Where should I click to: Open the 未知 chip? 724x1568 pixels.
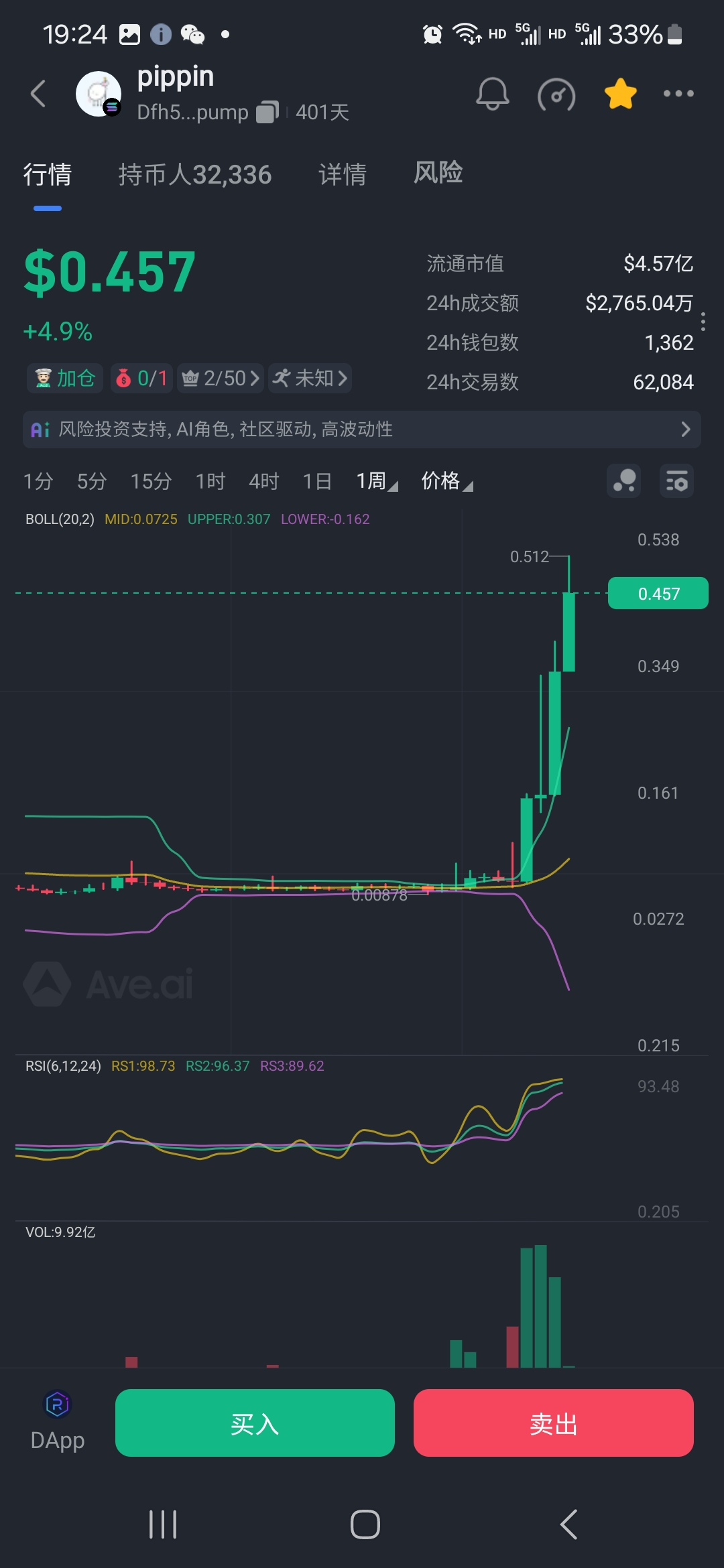click(x=310, y=379)
